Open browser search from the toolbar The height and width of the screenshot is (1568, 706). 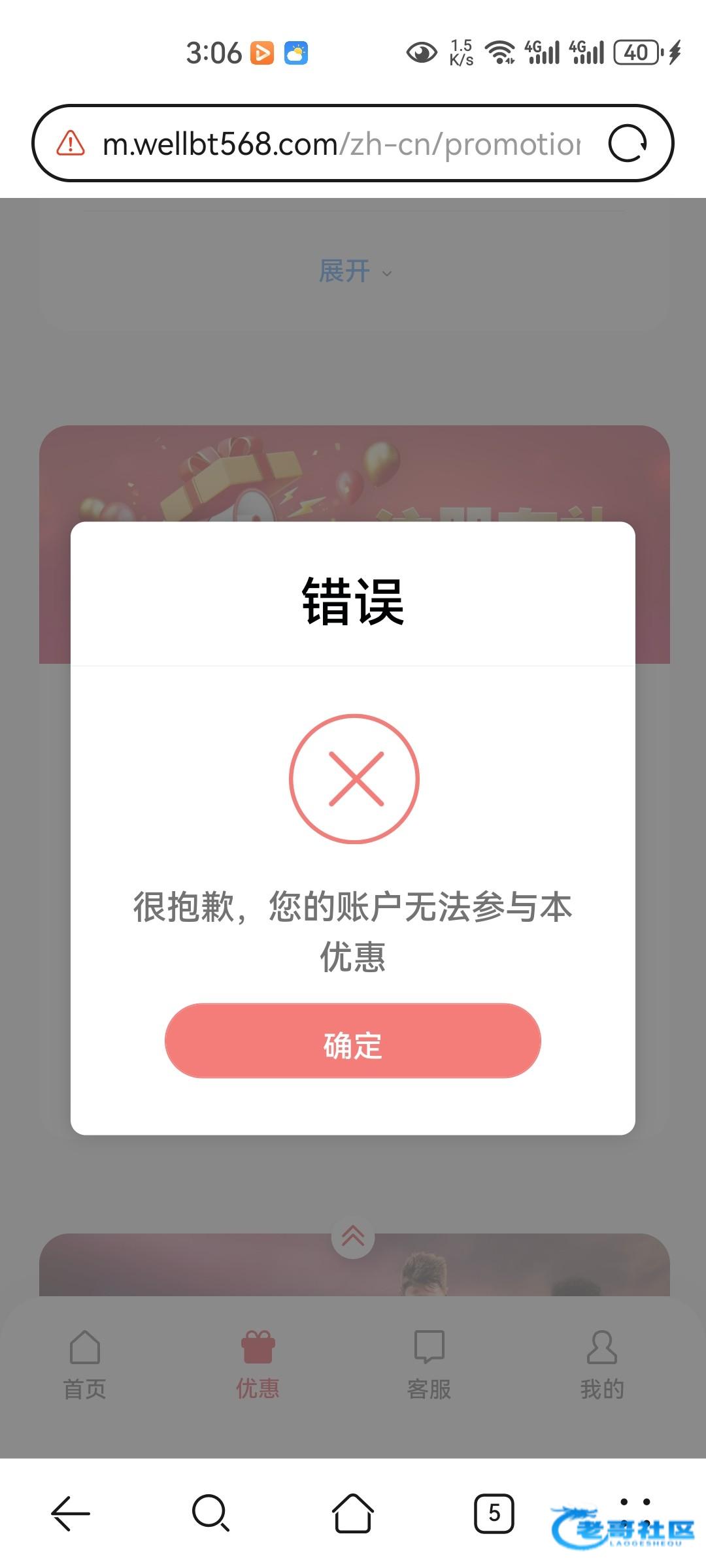(210, 1513)
